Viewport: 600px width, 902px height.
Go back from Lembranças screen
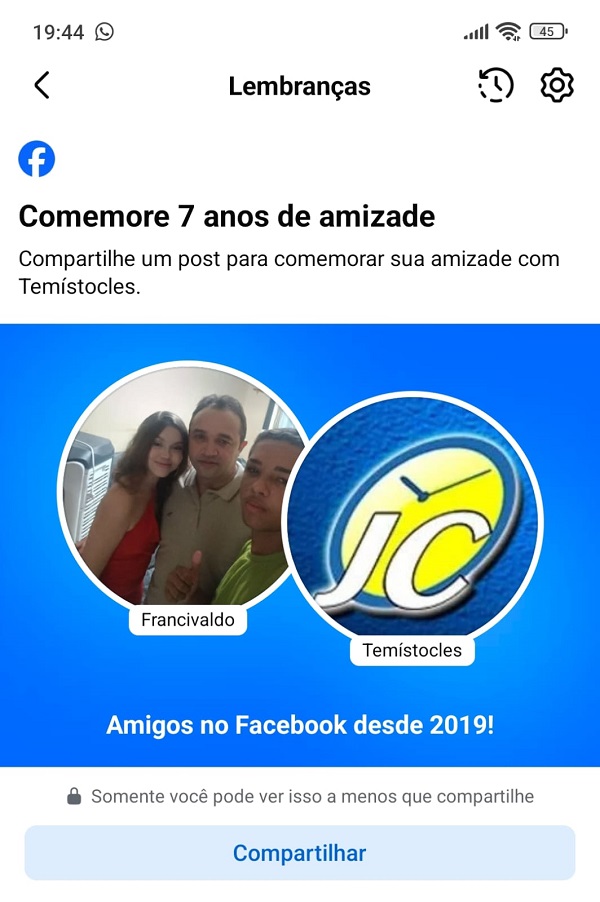42,86
